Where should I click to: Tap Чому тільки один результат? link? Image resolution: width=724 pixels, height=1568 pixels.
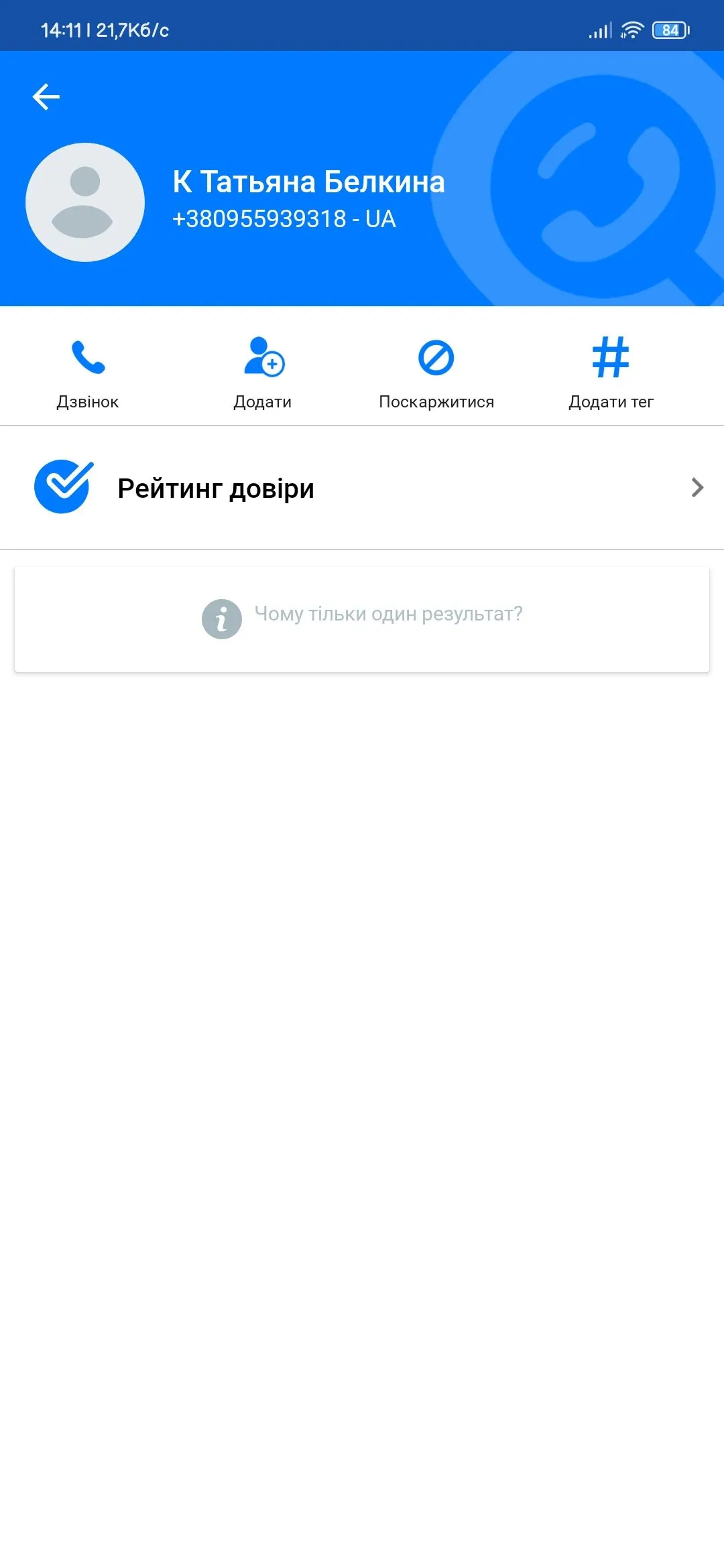tap(389, 613)
